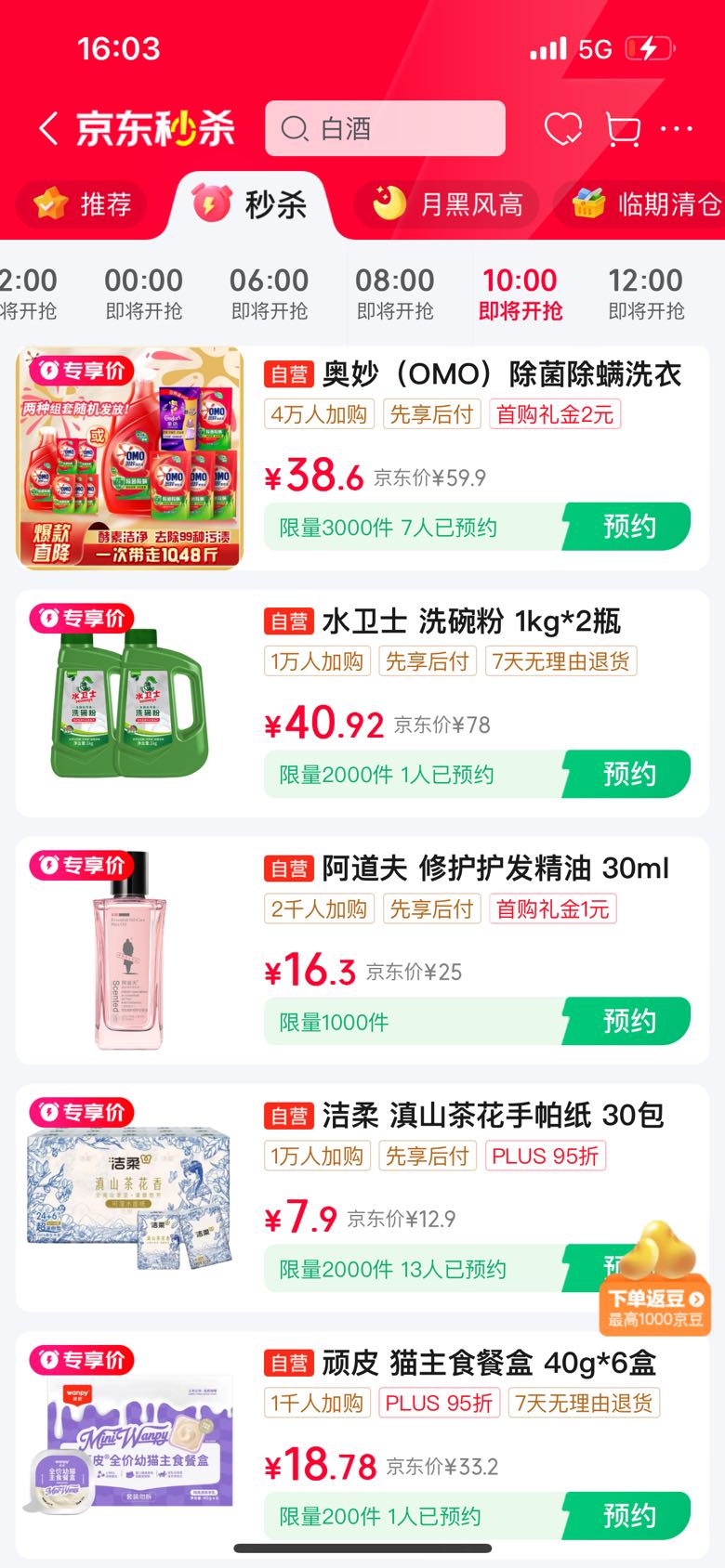Reserve the 阿道夫 修护护发精油 deal
This screenshot has width=725, height=1568.
click(x=628, y=1021)
